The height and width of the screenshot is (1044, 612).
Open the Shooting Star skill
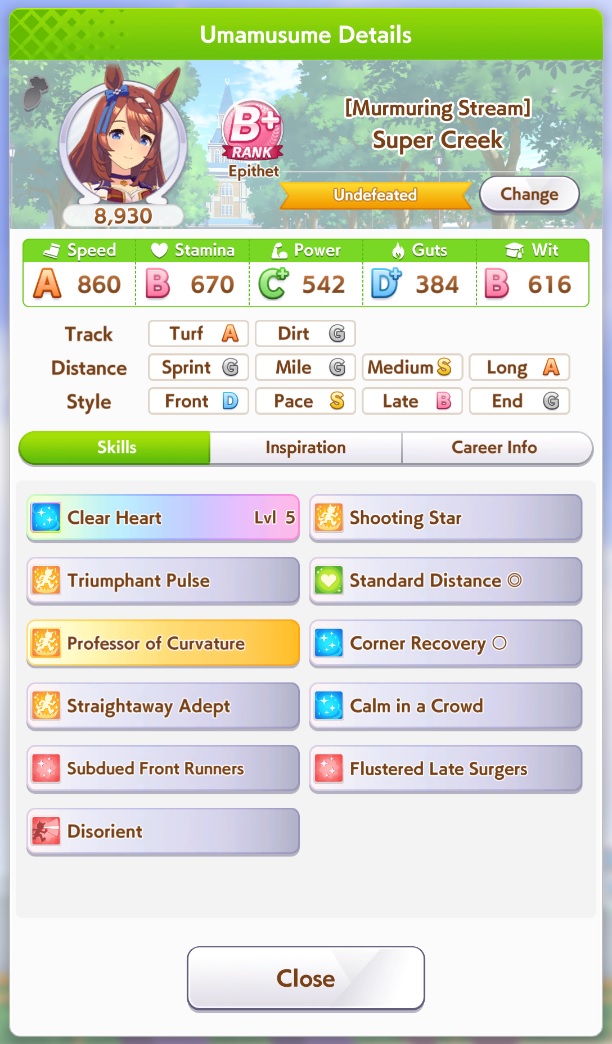click(x=446, y=517)
